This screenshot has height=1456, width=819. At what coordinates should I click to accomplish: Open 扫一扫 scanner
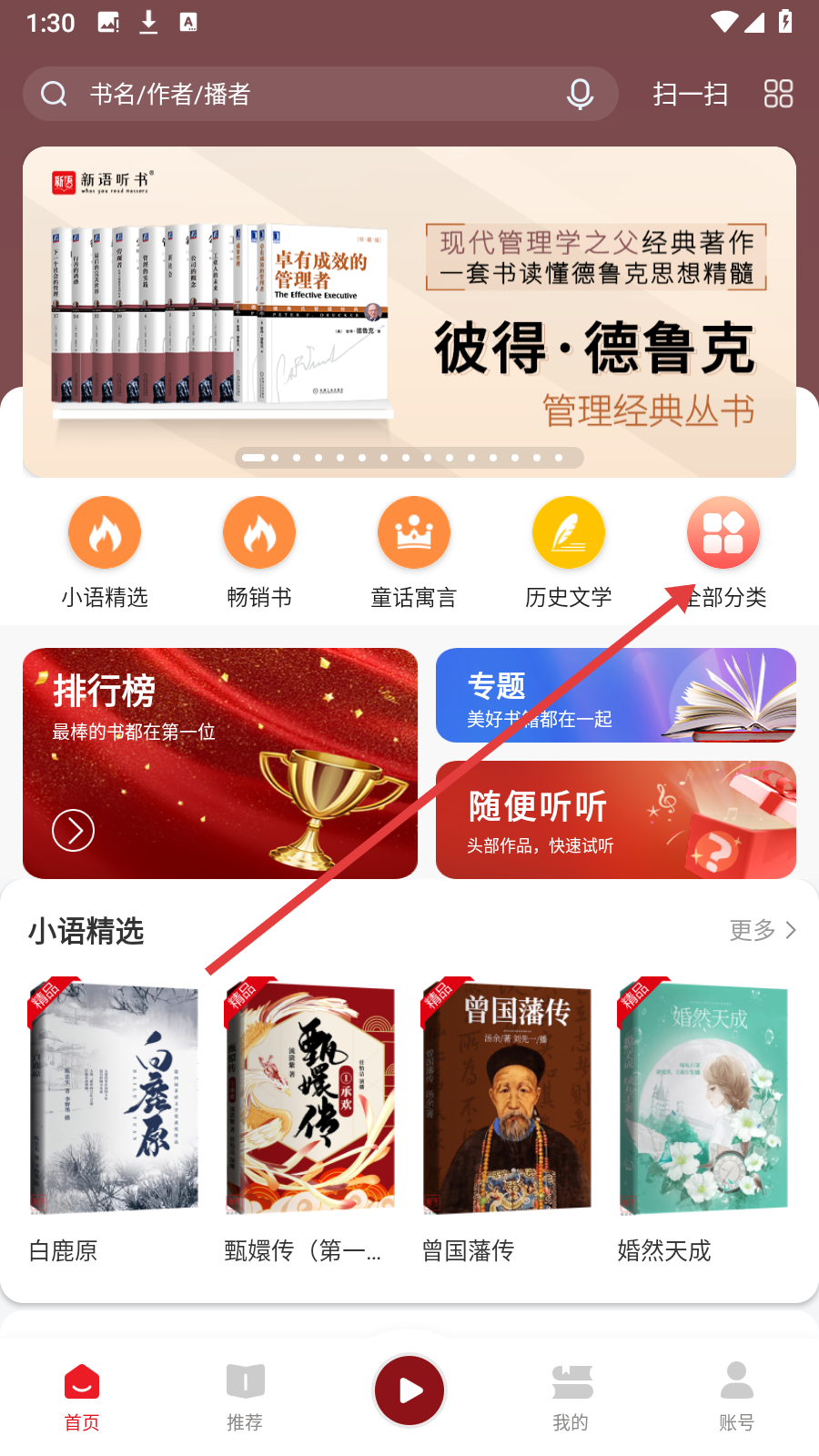point(690,94)
